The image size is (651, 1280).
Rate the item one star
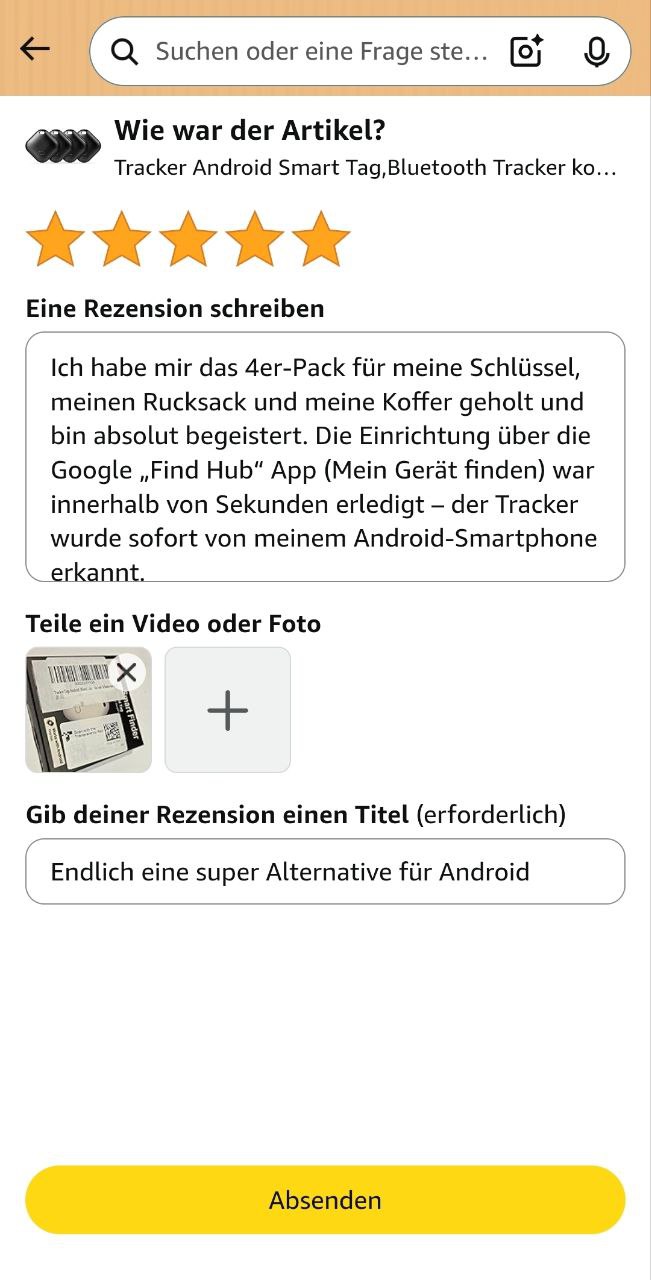click(x=55, y=239)
